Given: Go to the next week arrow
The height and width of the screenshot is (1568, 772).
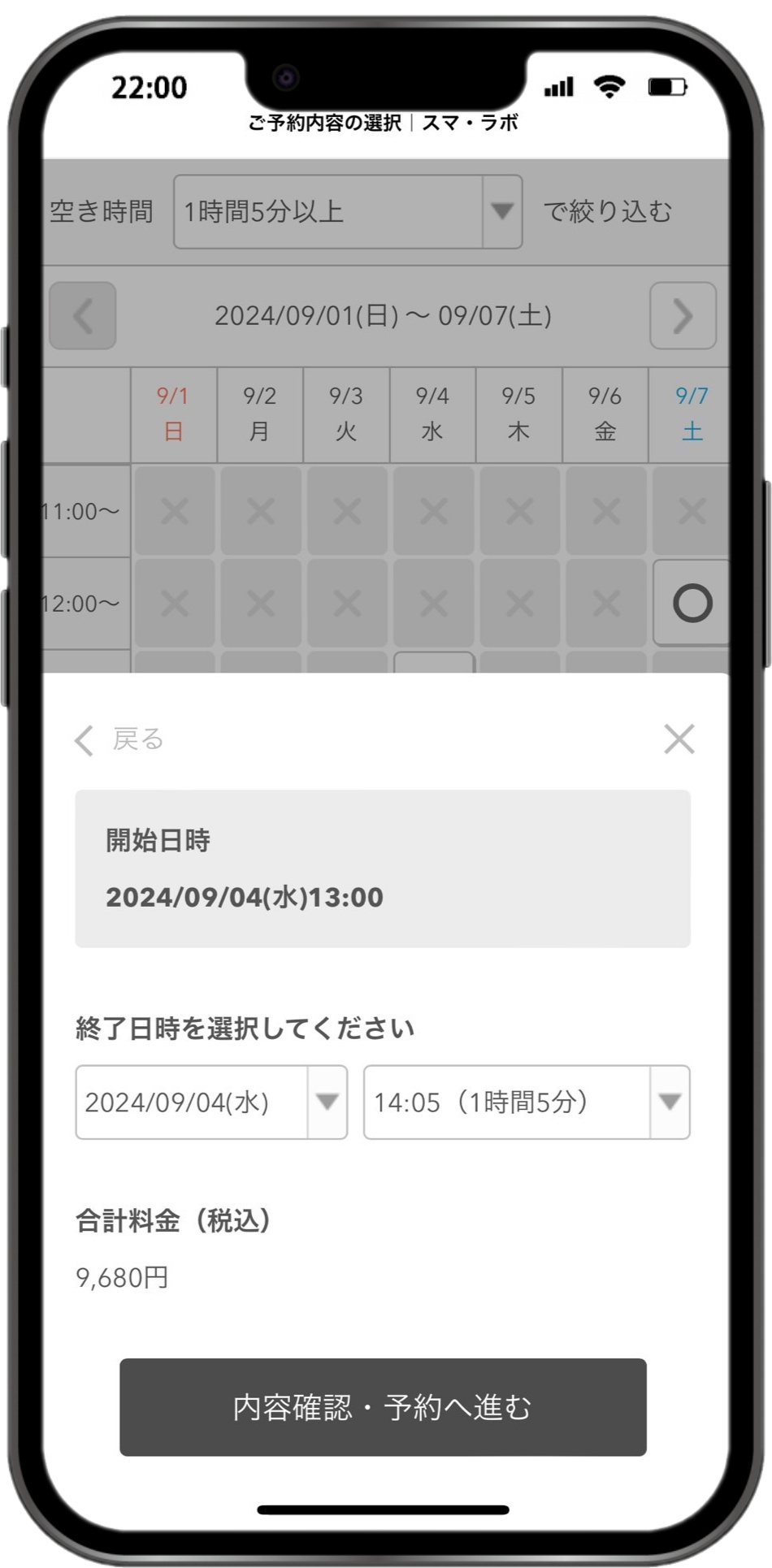Looking at the screenshot, I should (683, 316).
